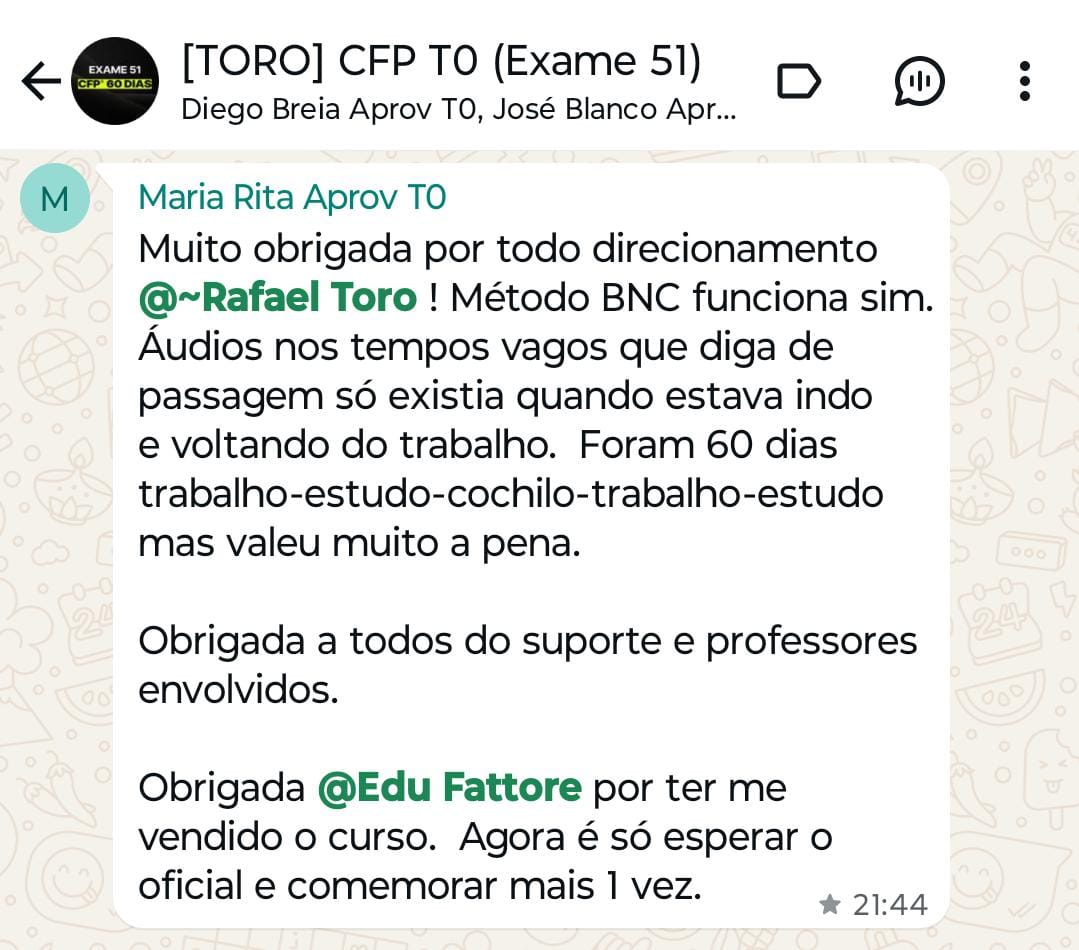This screenshot has height=950, width=1079.
Task: Open the @~Rafael Toro mention
Action: pos(278,297)
